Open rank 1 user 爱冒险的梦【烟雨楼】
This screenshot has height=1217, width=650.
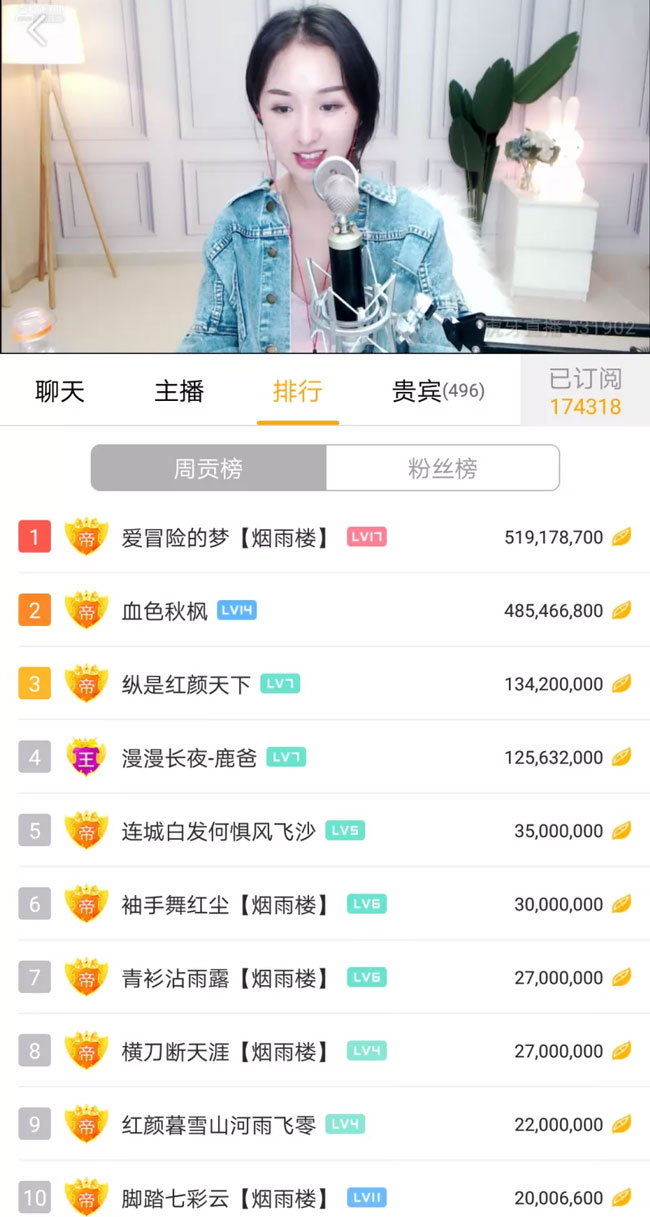pos(225,537)
